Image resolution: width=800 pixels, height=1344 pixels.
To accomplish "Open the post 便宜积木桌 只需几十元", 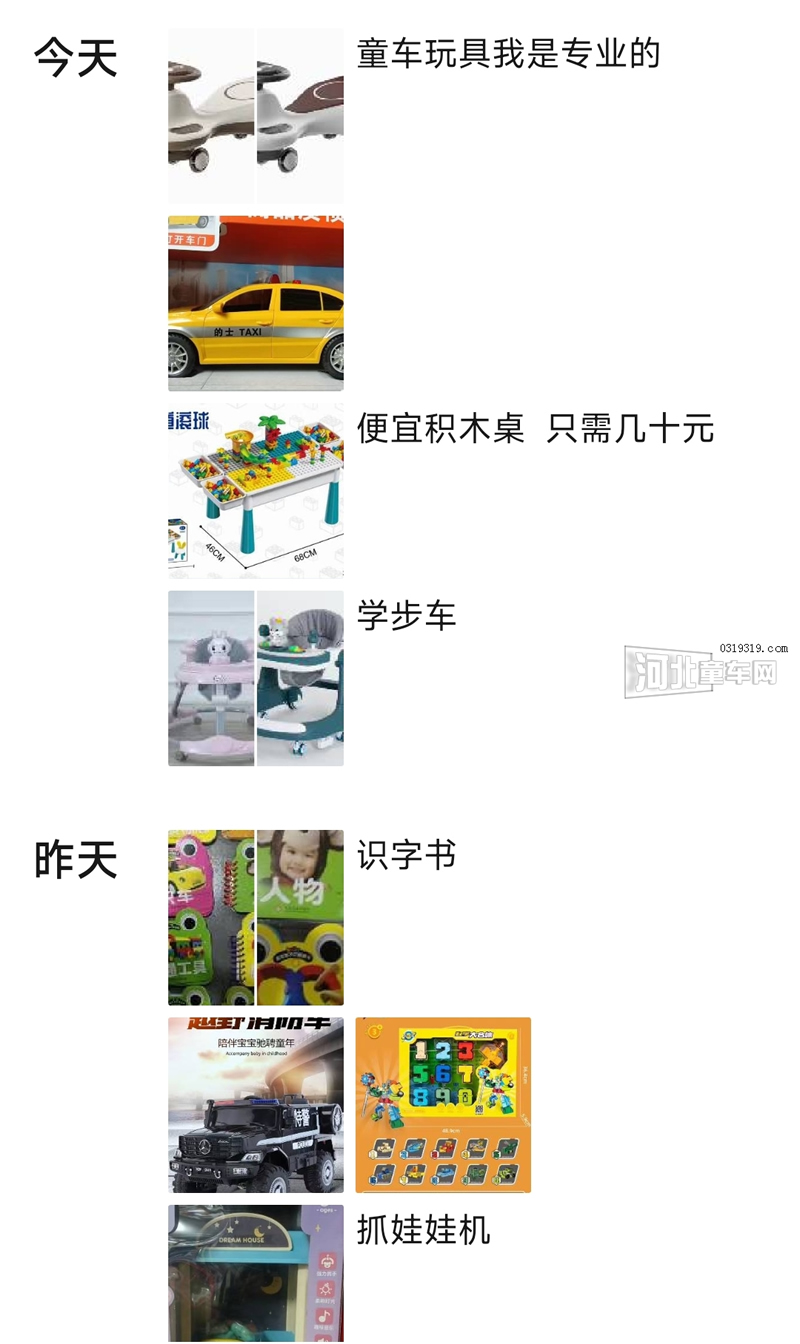I will (x=535, y=429).
